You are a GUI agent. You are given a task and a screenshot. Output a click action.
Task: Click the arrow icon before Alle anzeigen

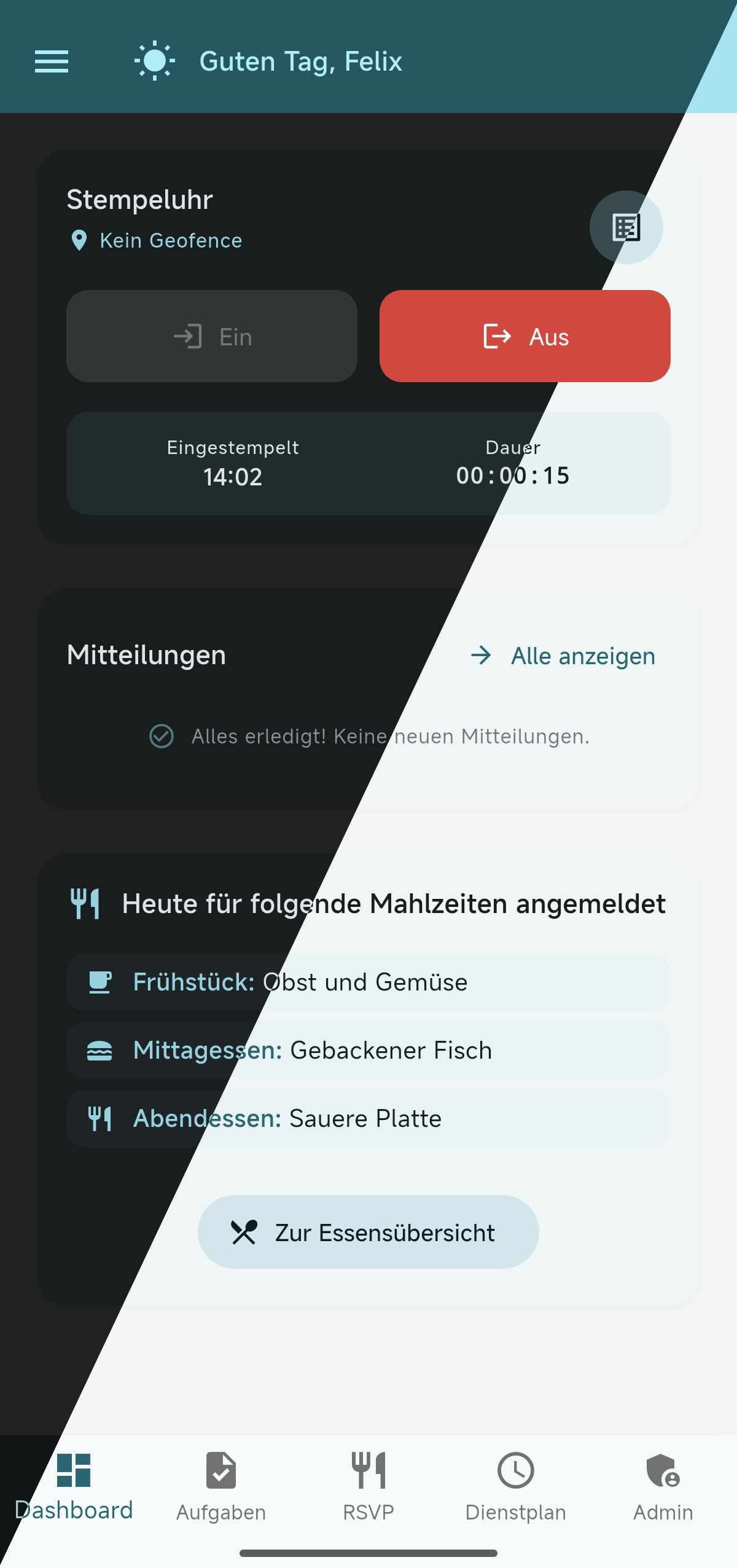click(x=482, y=656)
